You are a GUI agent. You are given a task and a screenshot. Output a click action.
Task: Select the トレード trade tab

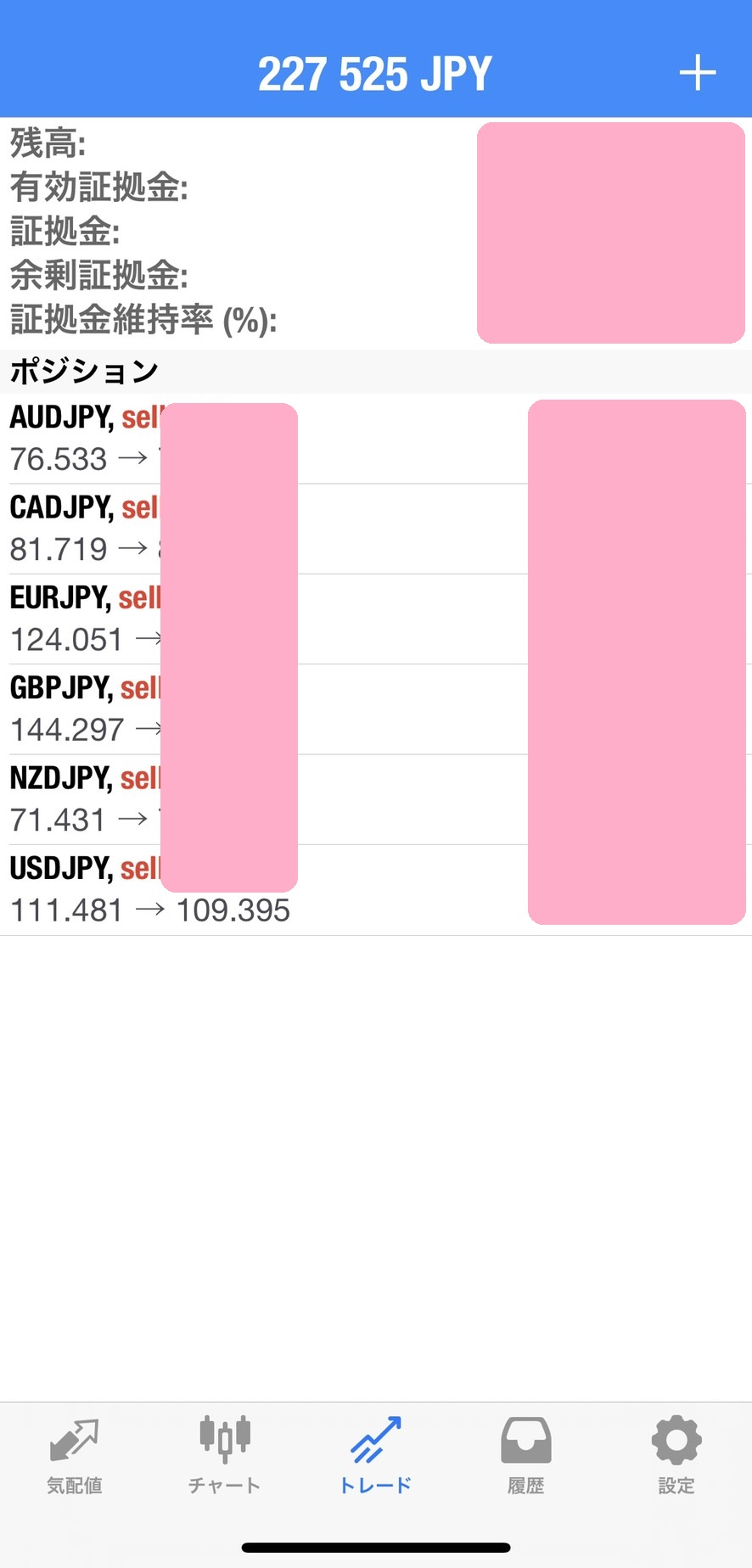tap(375, 1454)
